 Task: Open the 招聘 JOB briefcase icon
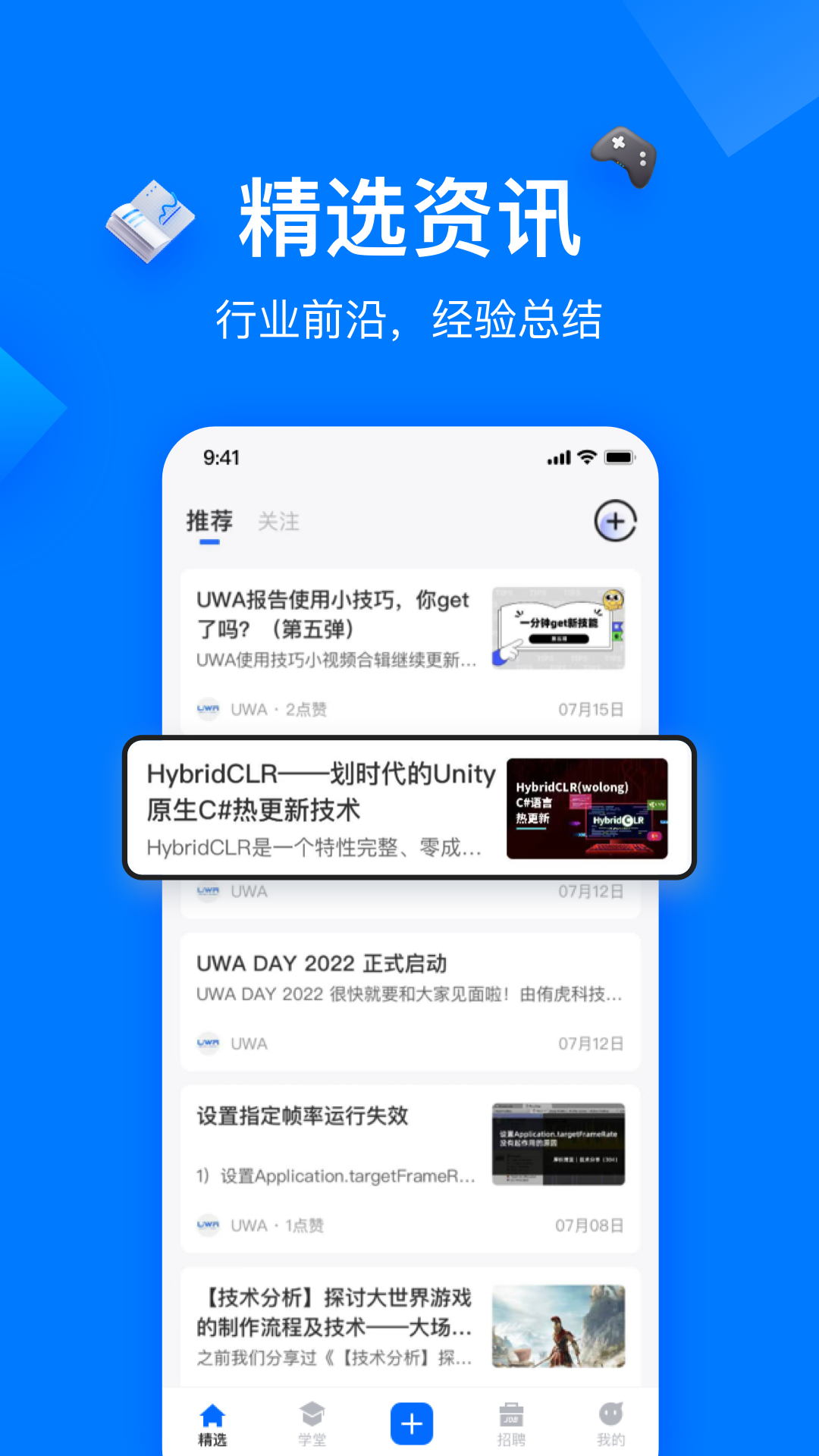tap(510, 1412)
